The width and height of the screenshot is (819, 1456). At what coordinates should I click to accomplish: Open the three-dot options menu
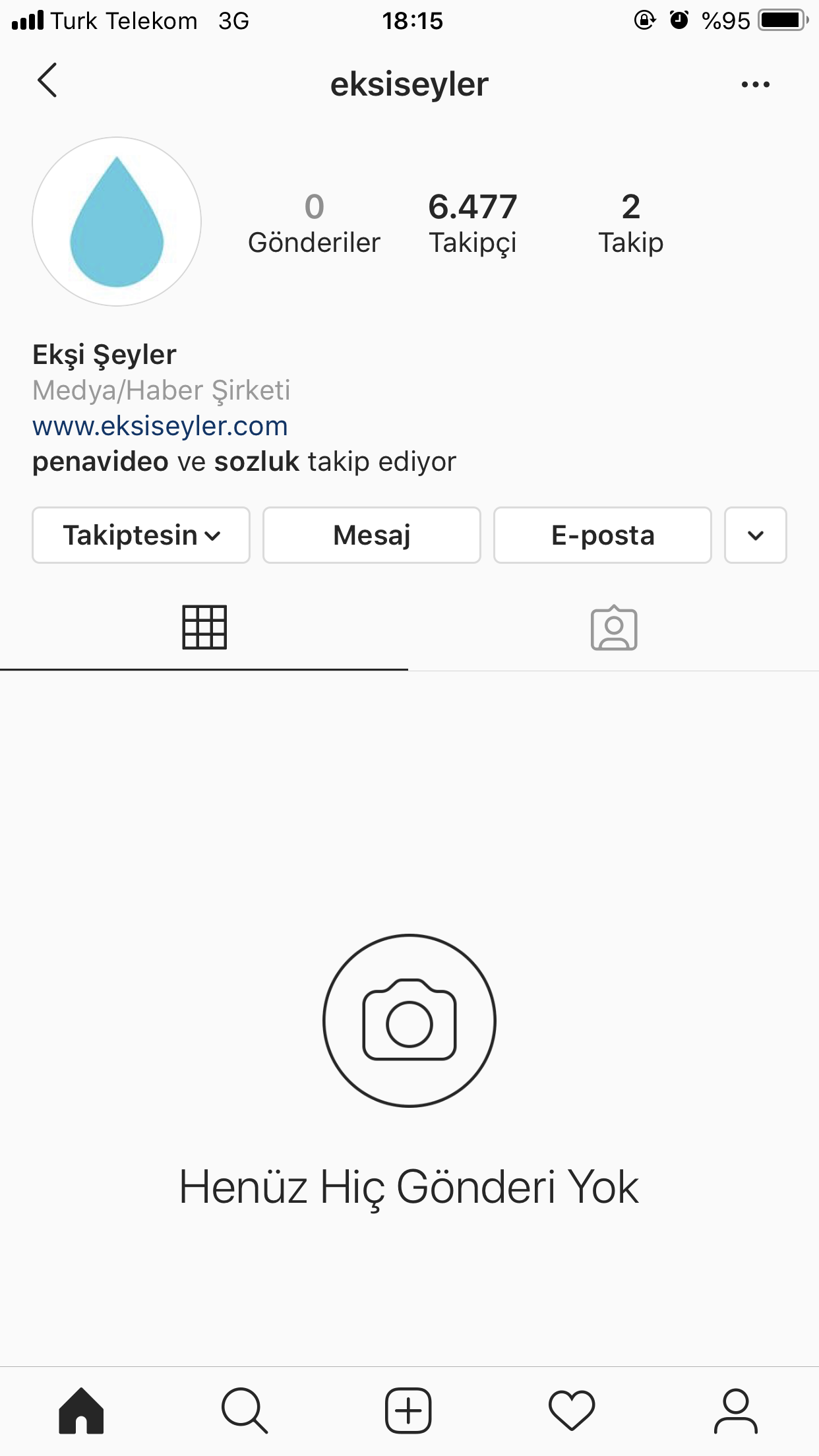755,84
